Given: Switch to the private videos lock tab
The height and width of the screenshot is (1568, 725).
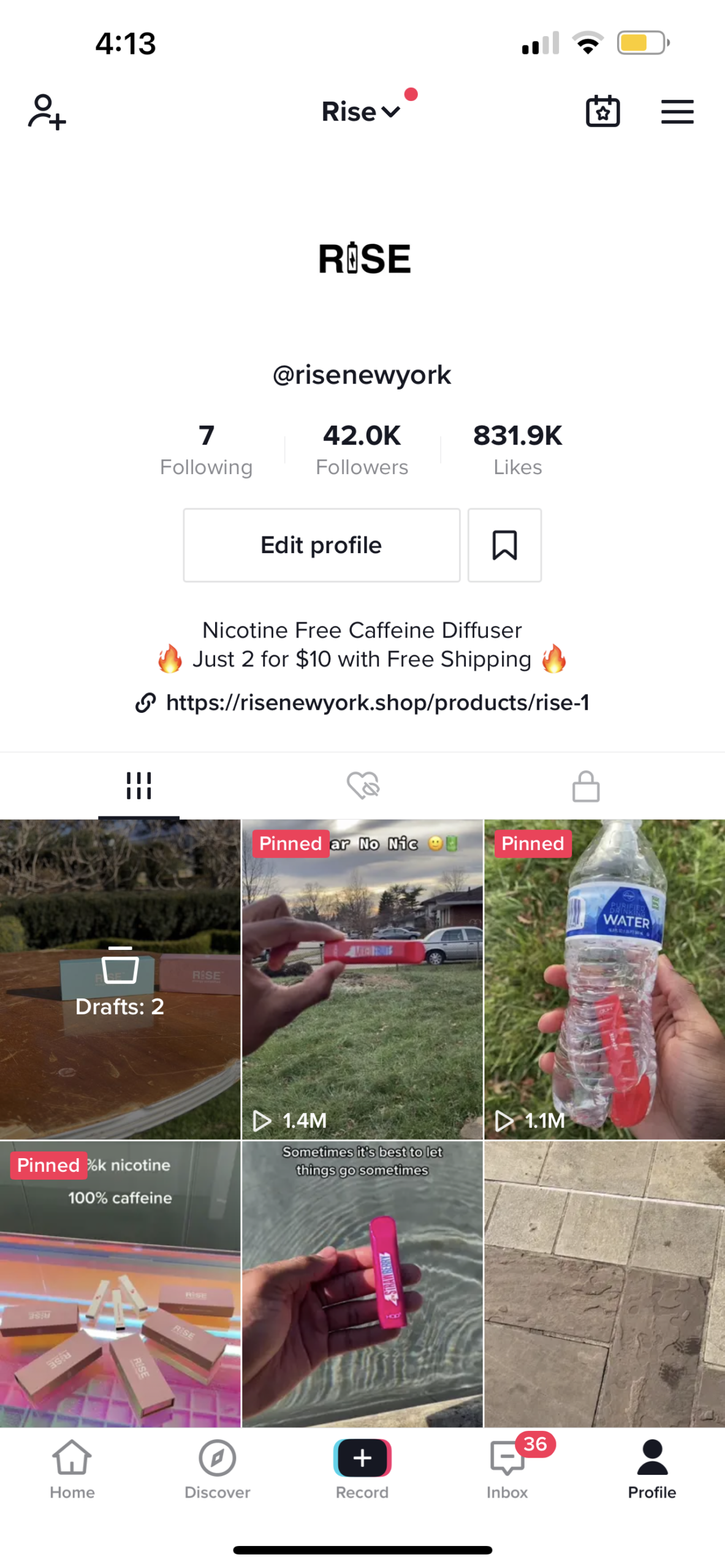Looking at the screenshot, I should point(585,785).
